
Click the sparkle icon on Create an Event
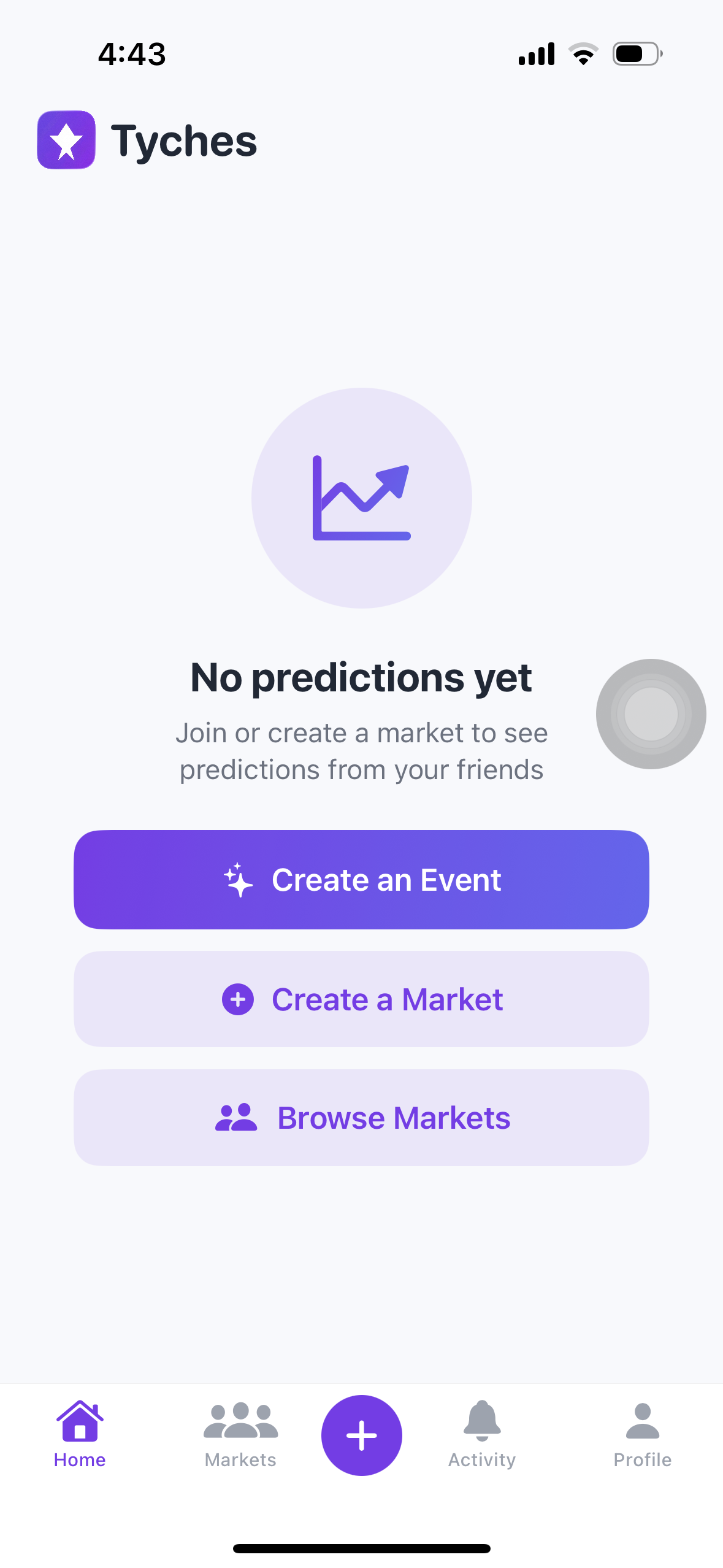point(237,878)
